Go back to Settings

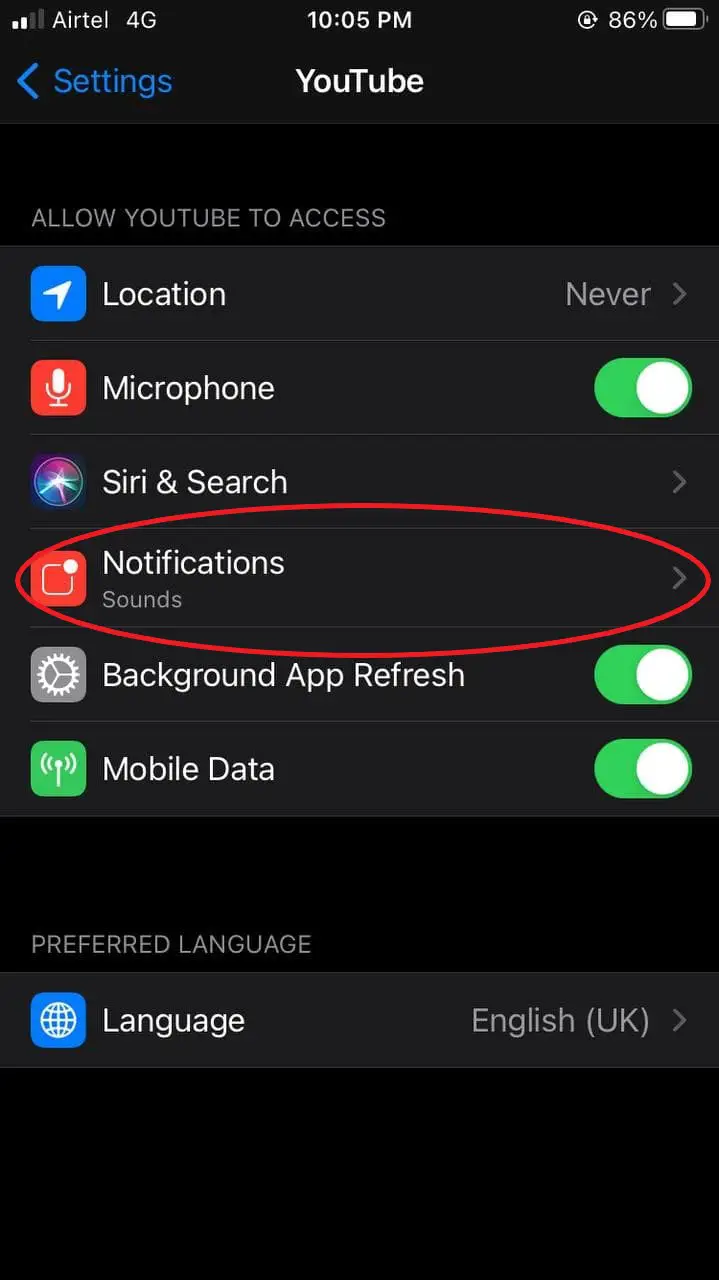(x=95, y=81)
